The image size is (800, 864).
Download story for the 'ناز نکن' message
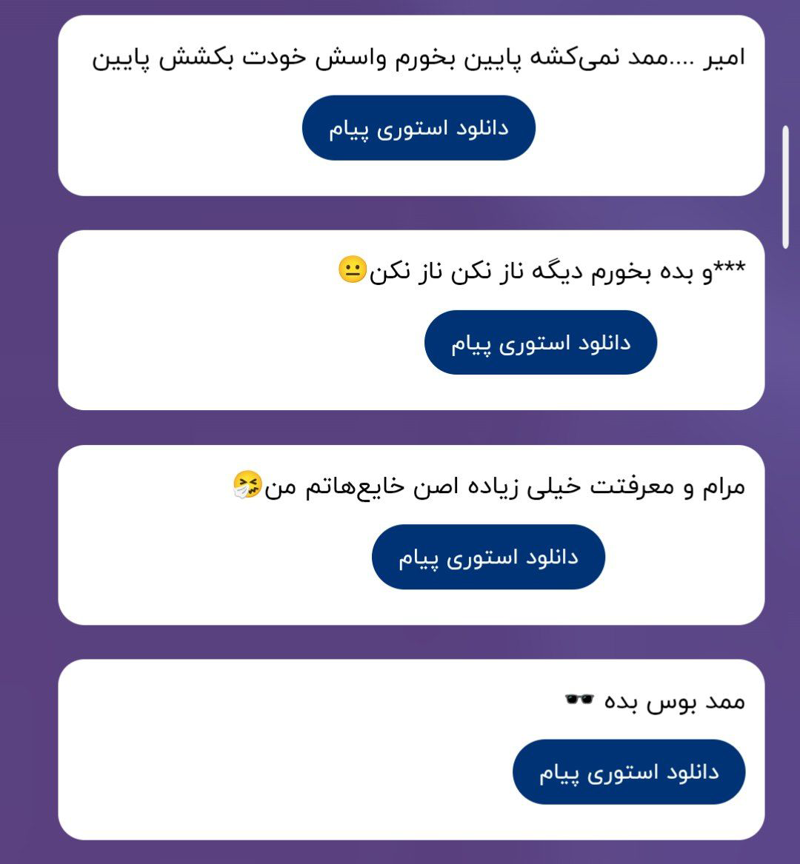[540, 343]
